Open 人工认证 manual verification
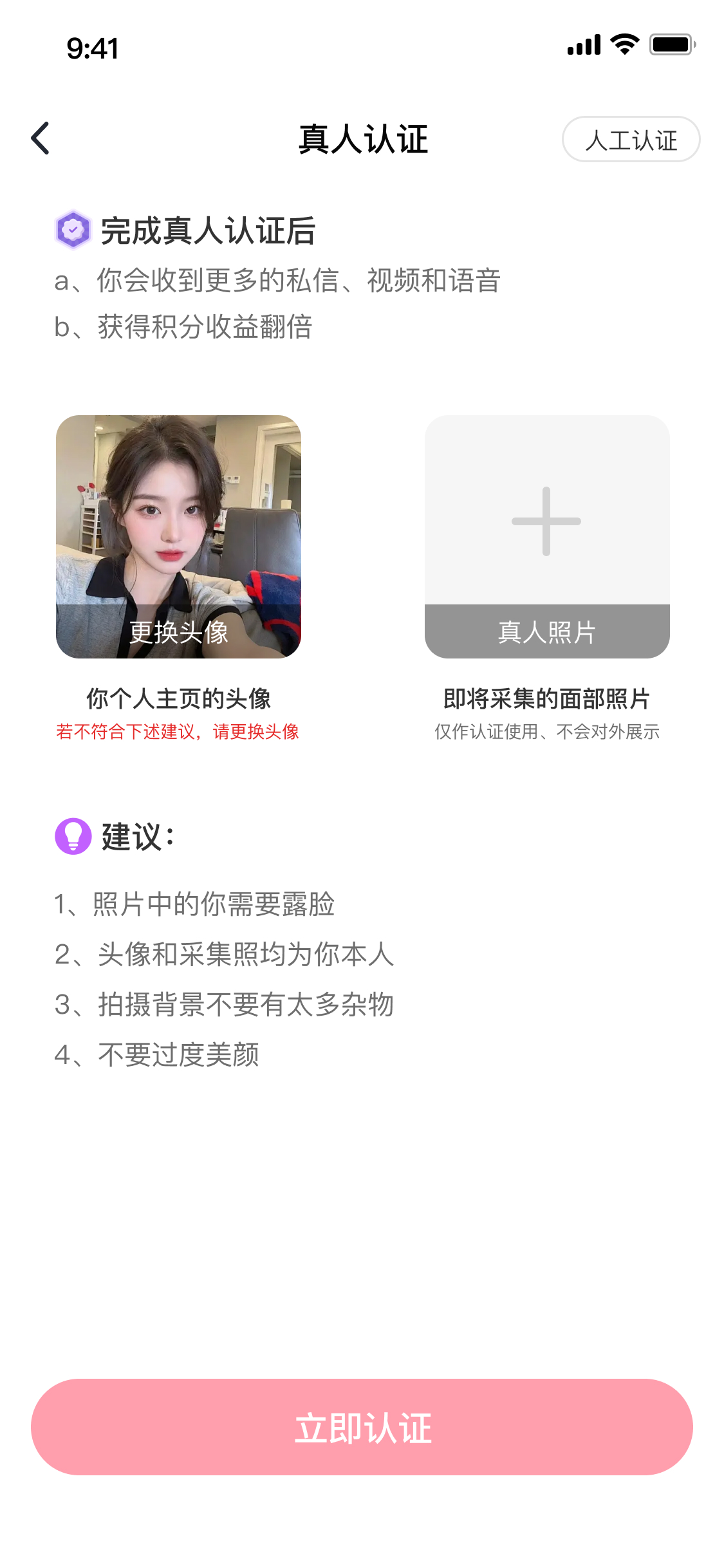 tap(631, 140)
